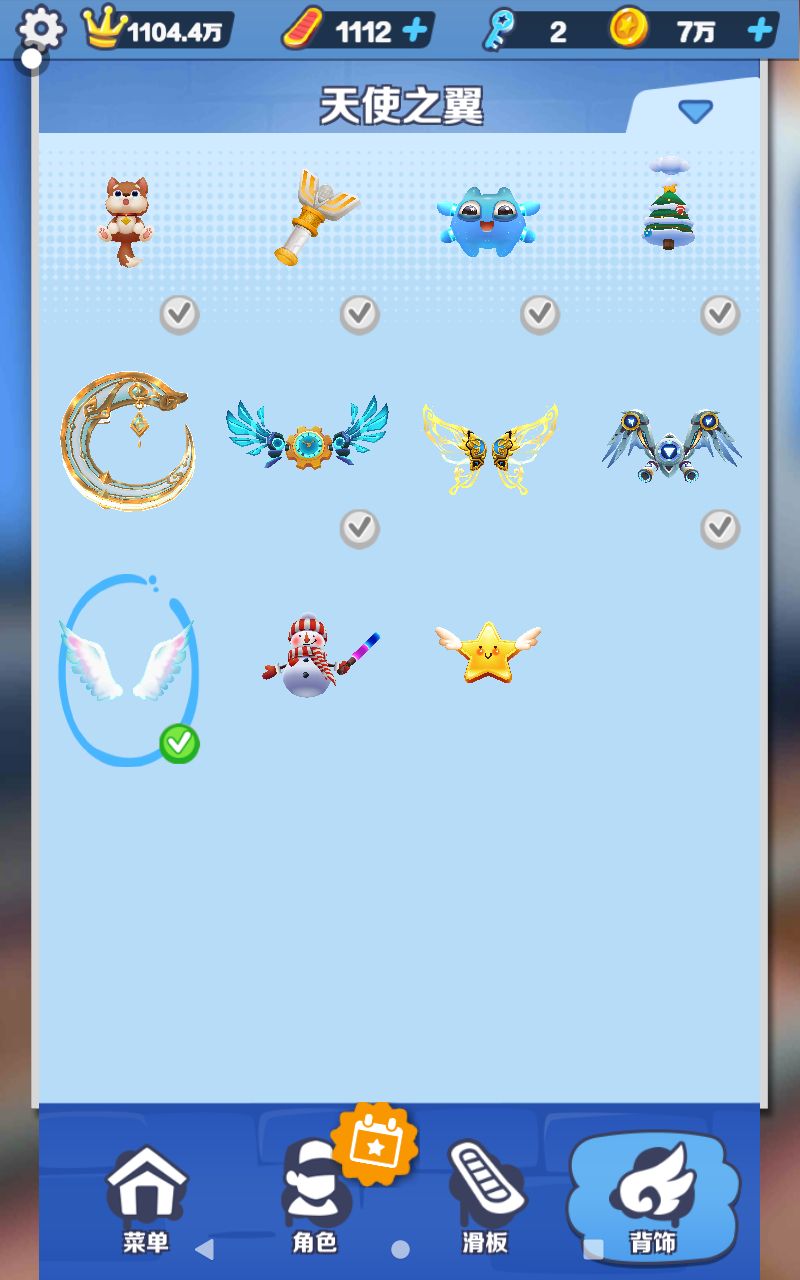Tap the equipped white angel wings
This screenshot has height=1280, width=800.
[126, 662]
